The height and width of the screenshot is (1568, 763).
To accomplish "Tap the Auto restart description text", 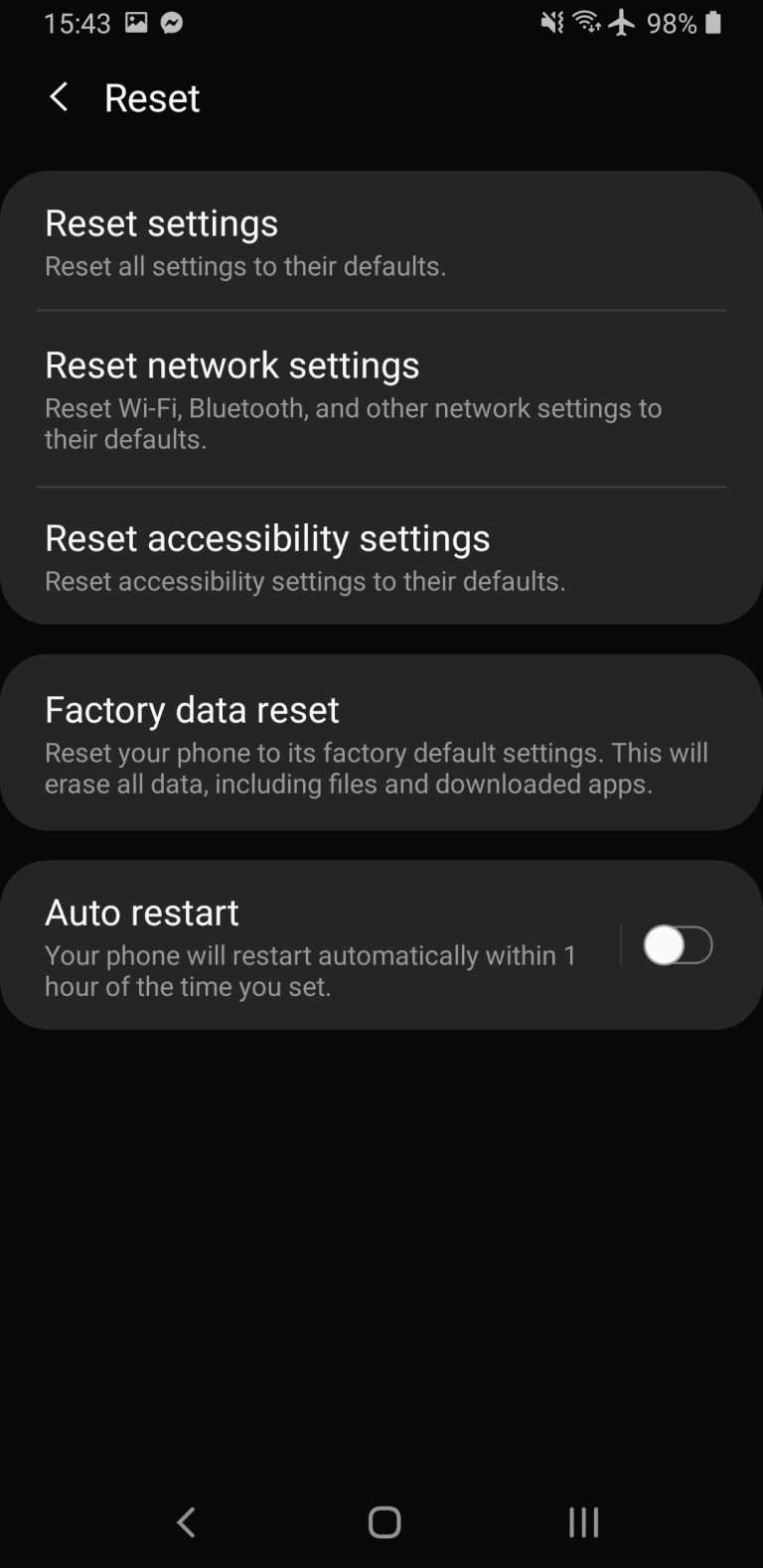I will point(310,968).
